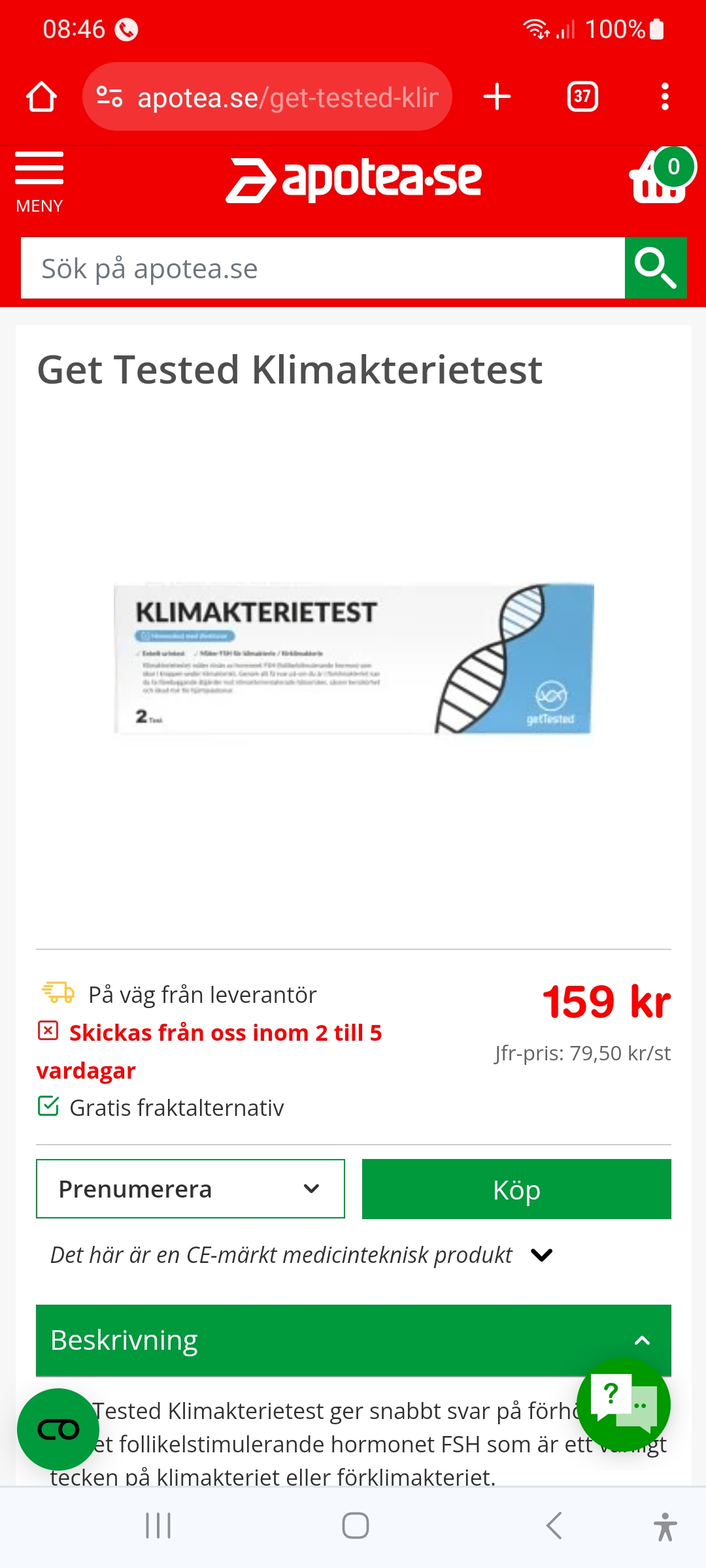Open a new browser tab
The image size is (706, 1568).
click(x=497, y=97)
